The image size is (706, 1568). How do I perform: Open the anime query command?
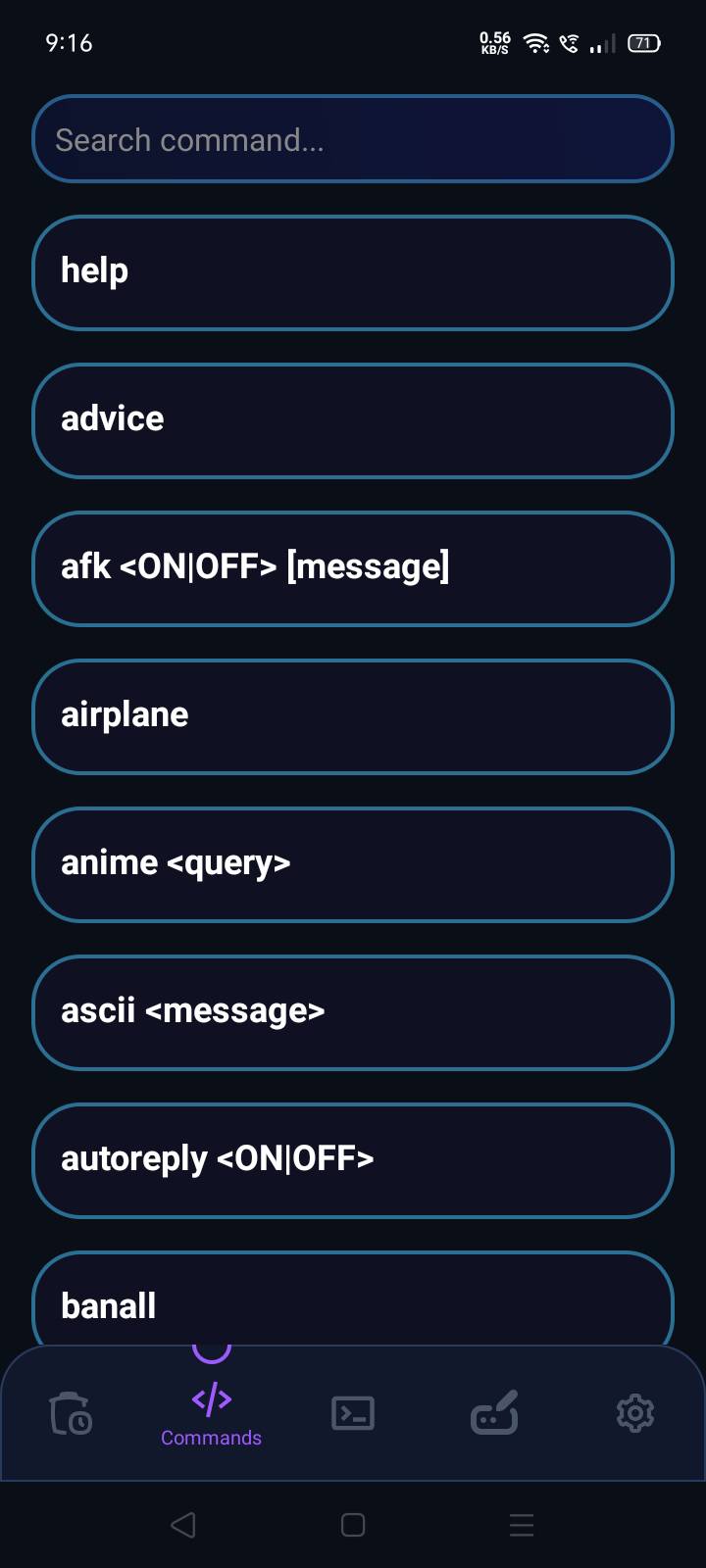point(353,864)
